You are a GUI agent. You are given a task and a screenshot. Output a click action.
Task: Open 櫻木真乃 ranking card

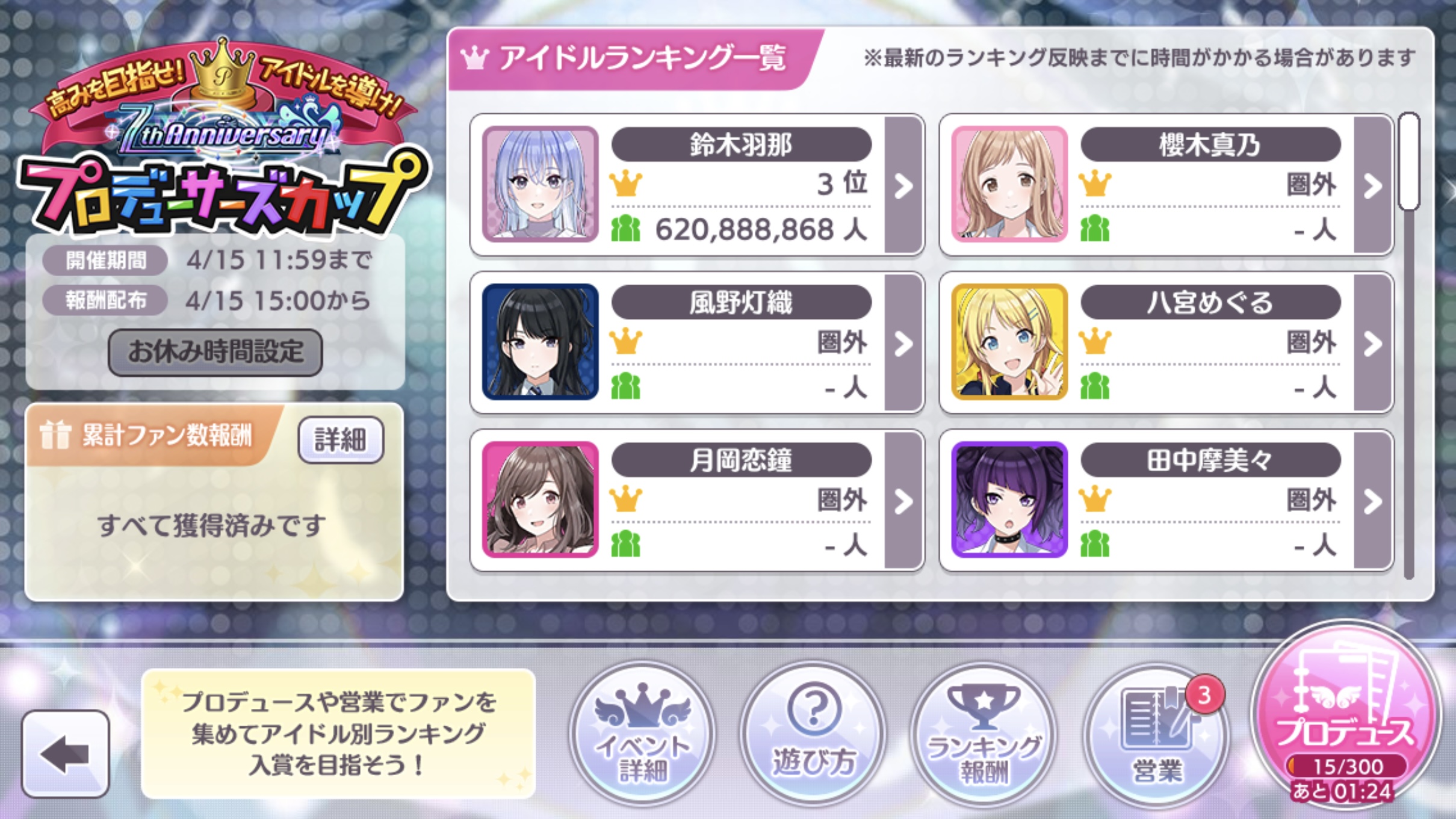(1166, 185)
